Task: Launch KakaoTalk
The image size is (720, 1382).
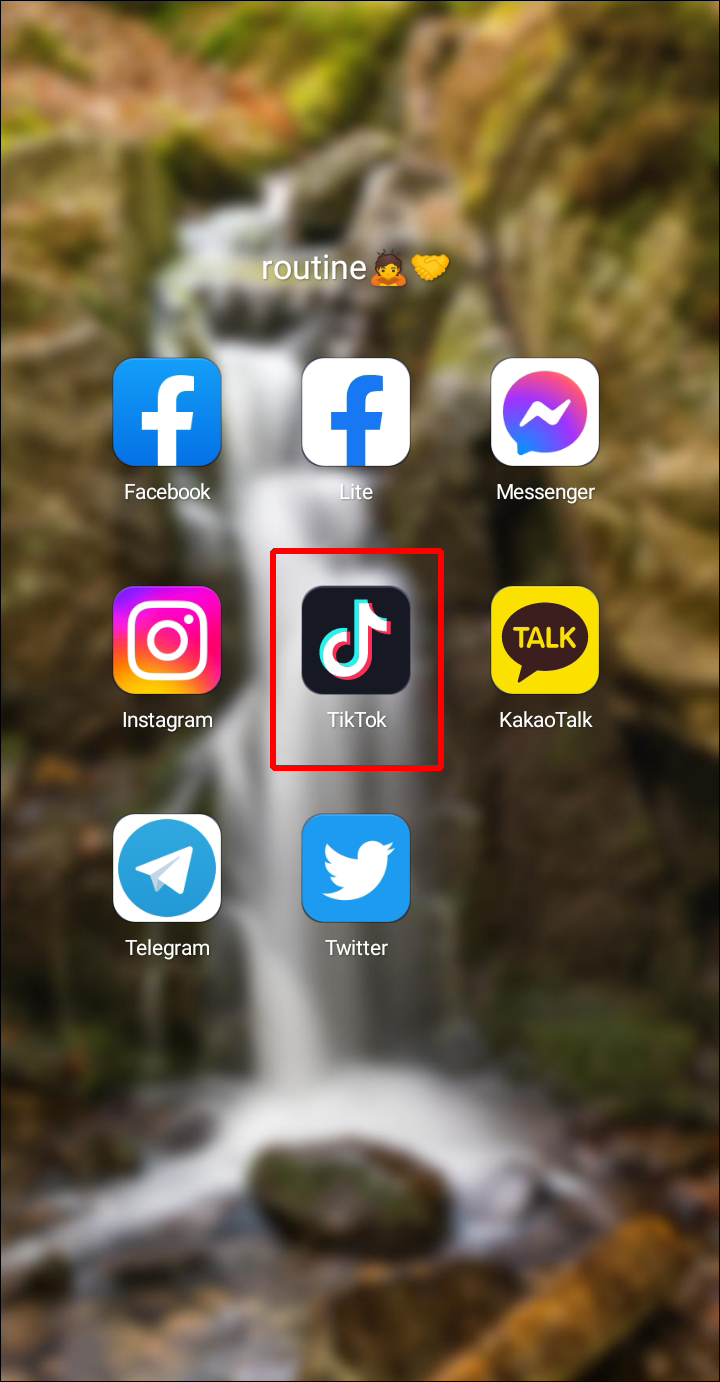Action: 545,640
